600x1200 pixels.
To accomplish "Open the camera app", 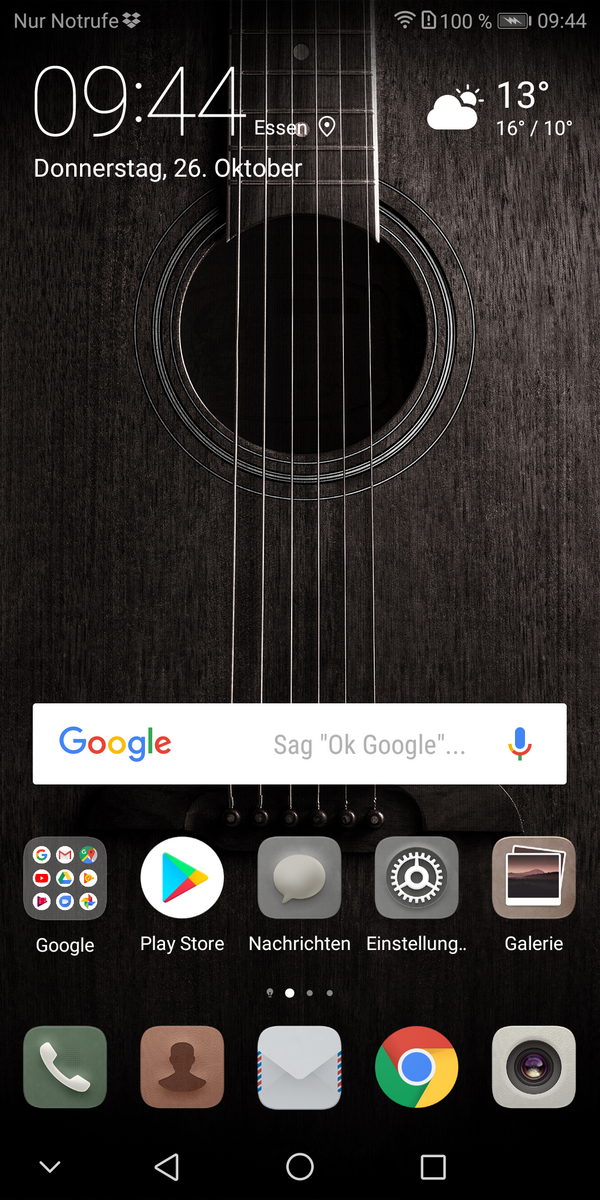I will [x=533, y=1067].
